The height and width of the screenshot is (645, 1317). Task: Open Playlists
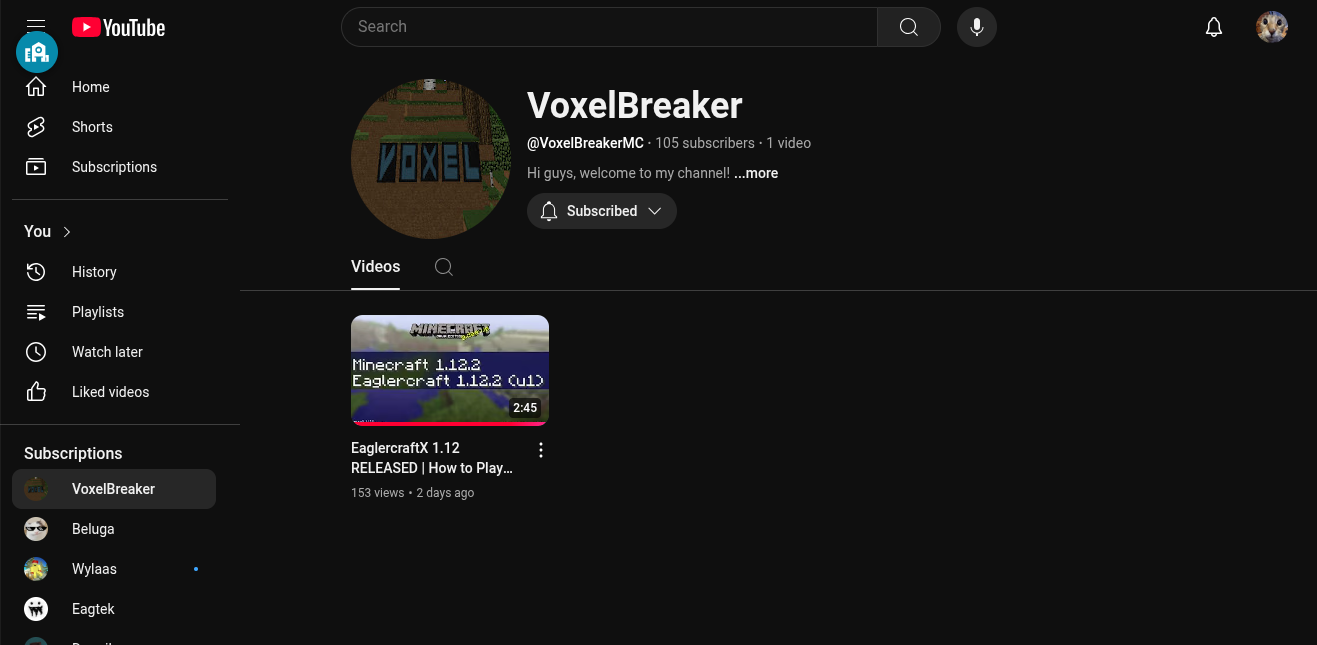click(98, 312)
